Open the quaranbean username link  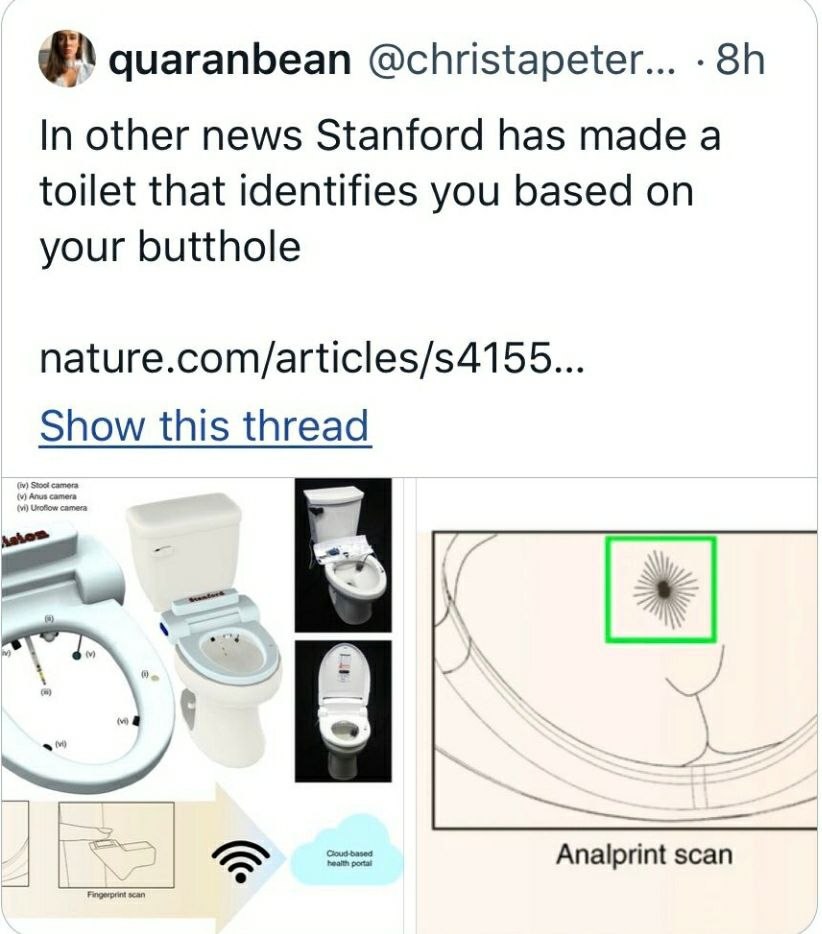(x=229, y=60)
